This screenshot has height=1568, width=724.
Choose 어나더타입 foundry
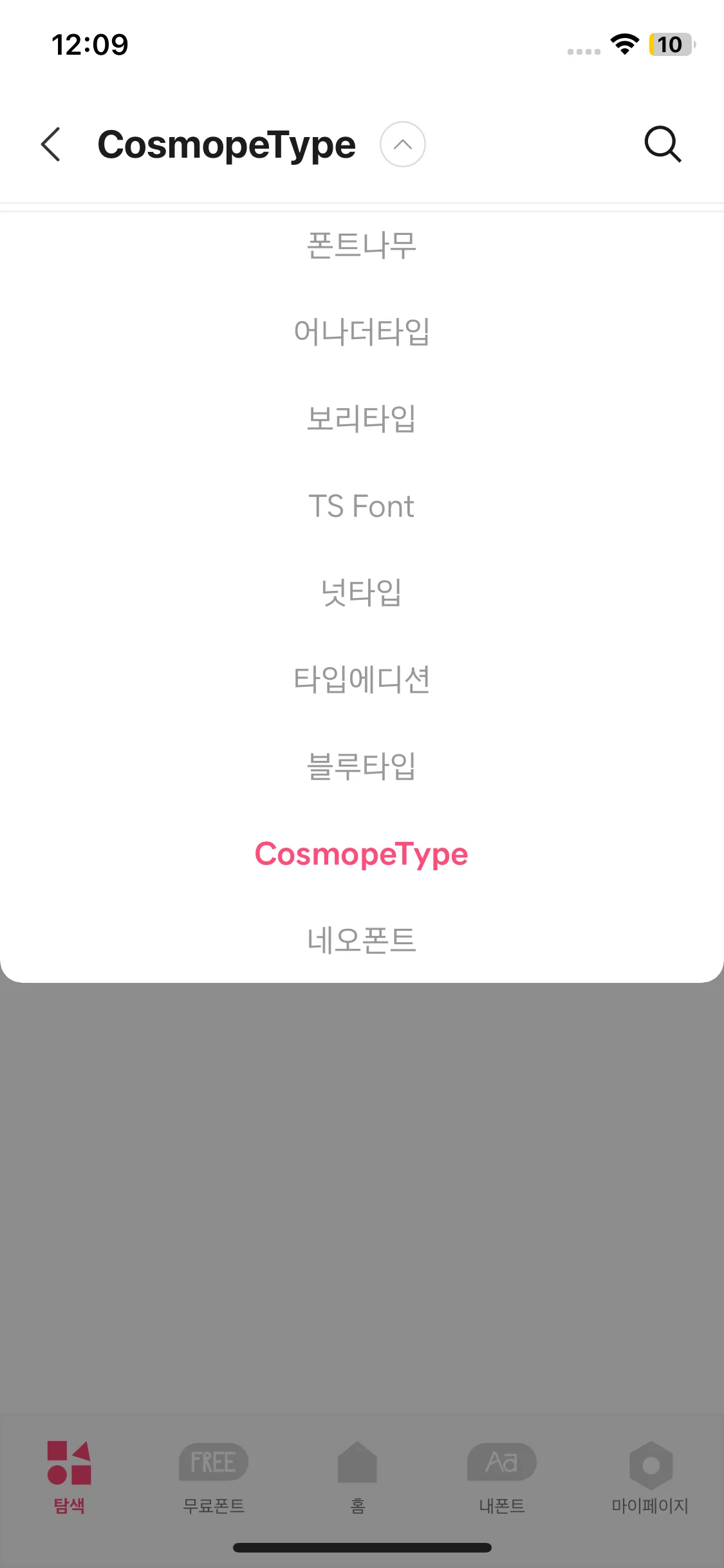pos(362,332)
